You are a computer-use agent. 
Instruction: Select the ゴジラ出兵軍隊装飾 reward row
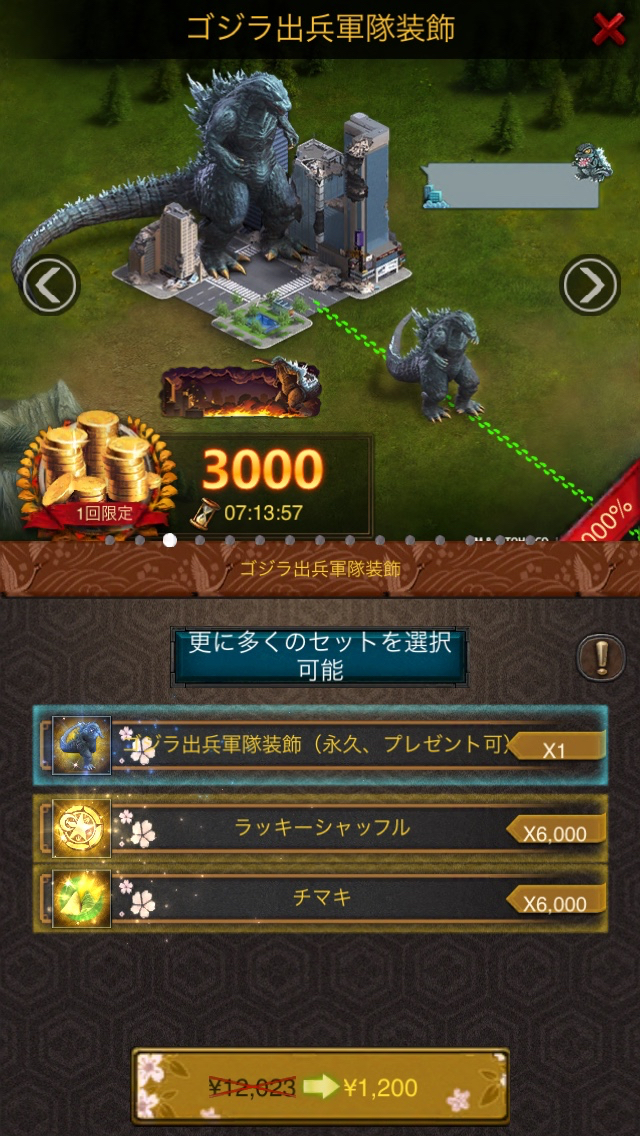point(320,745)
